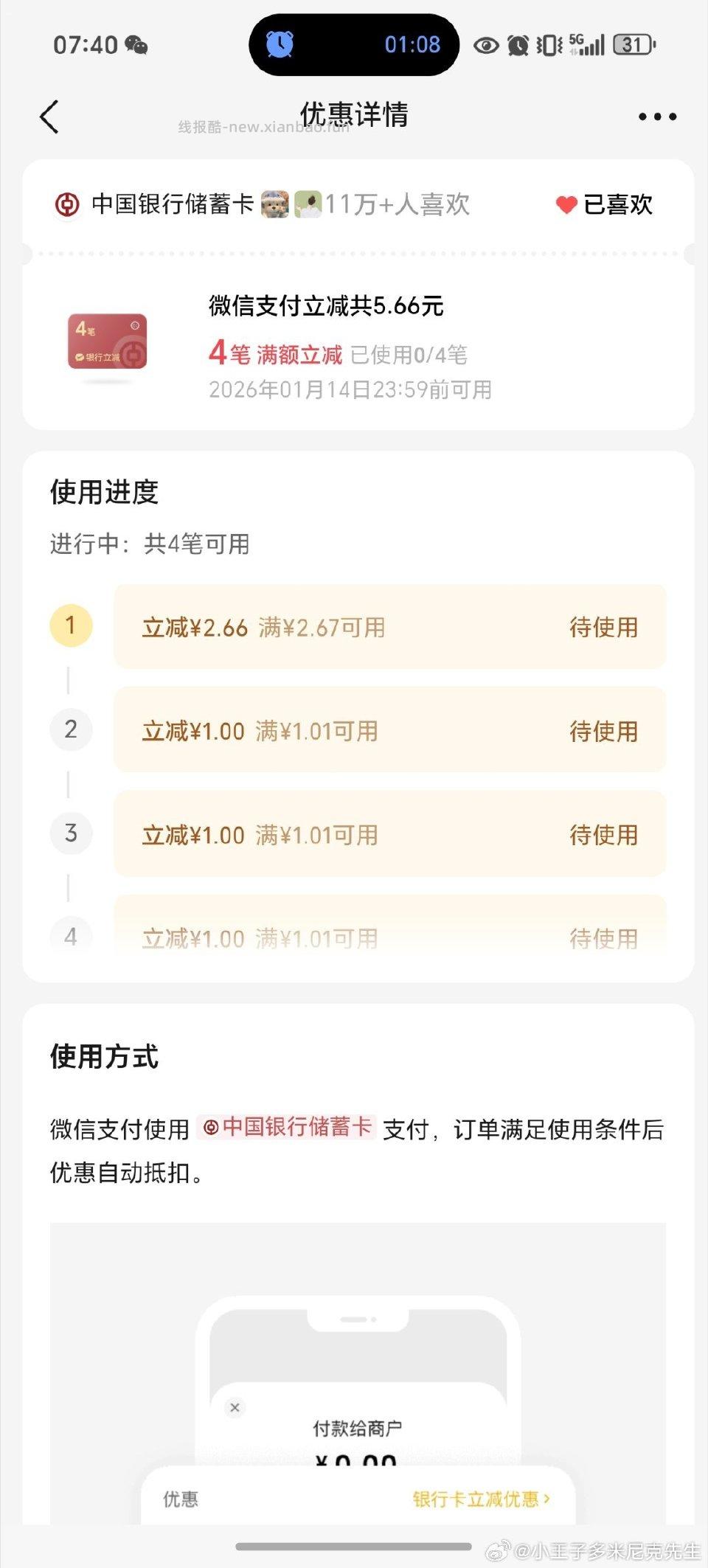Tap the Bank of China logo

(x=67, y=204)
